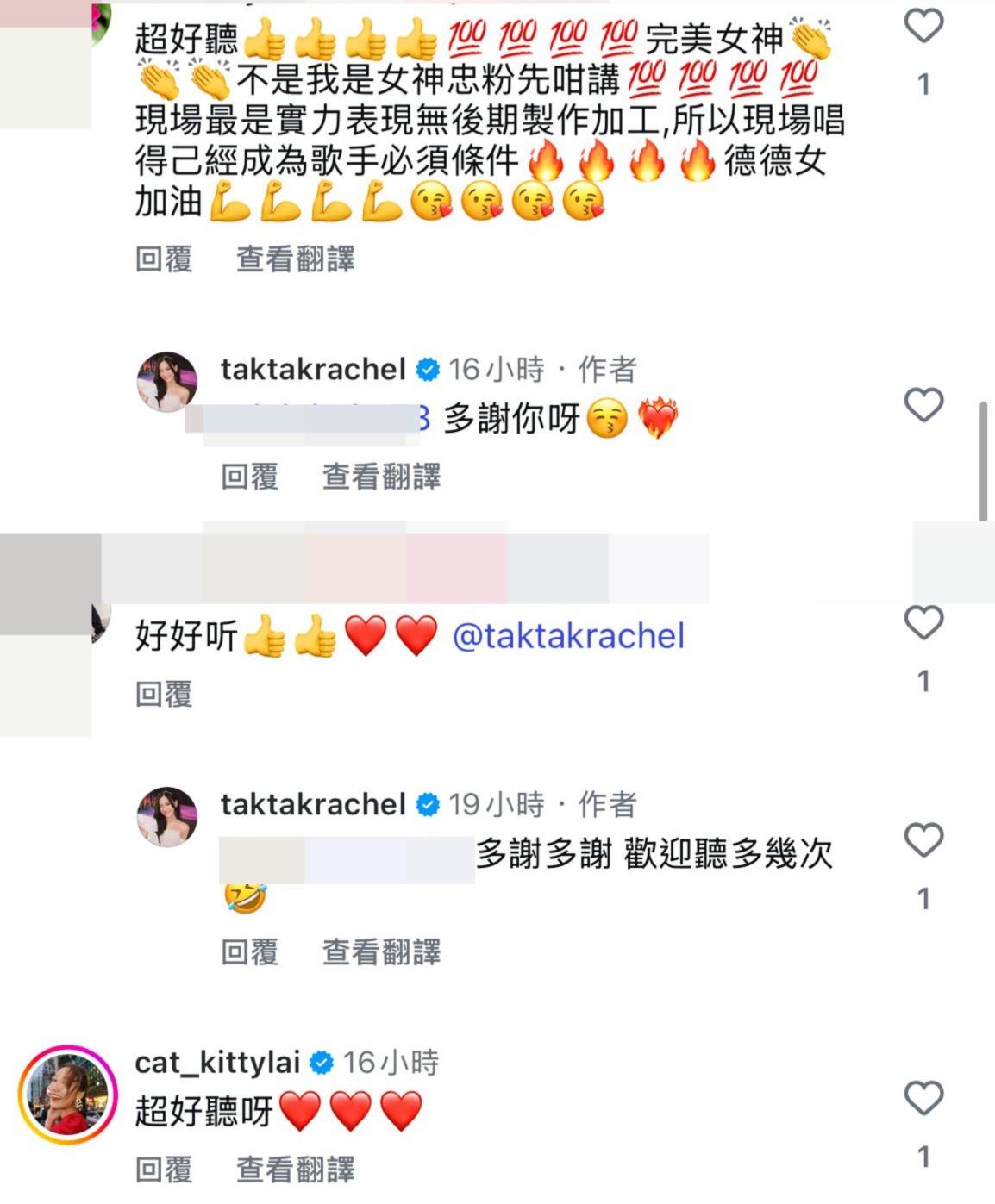The height and width of the screenshot is (1204, 995).
Task: Like taktakrachel's 多謝你呀 reply
Action: 923,404
